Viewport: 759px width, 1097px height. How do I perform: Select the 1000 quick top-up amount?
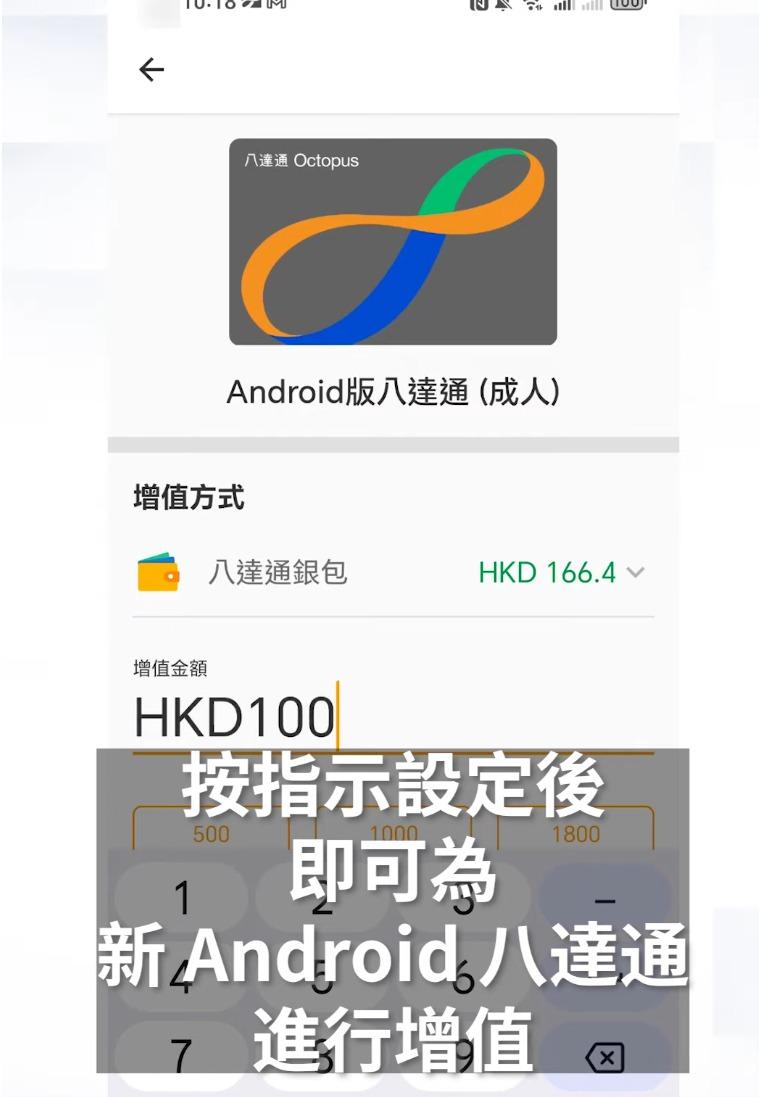point(396,833)
